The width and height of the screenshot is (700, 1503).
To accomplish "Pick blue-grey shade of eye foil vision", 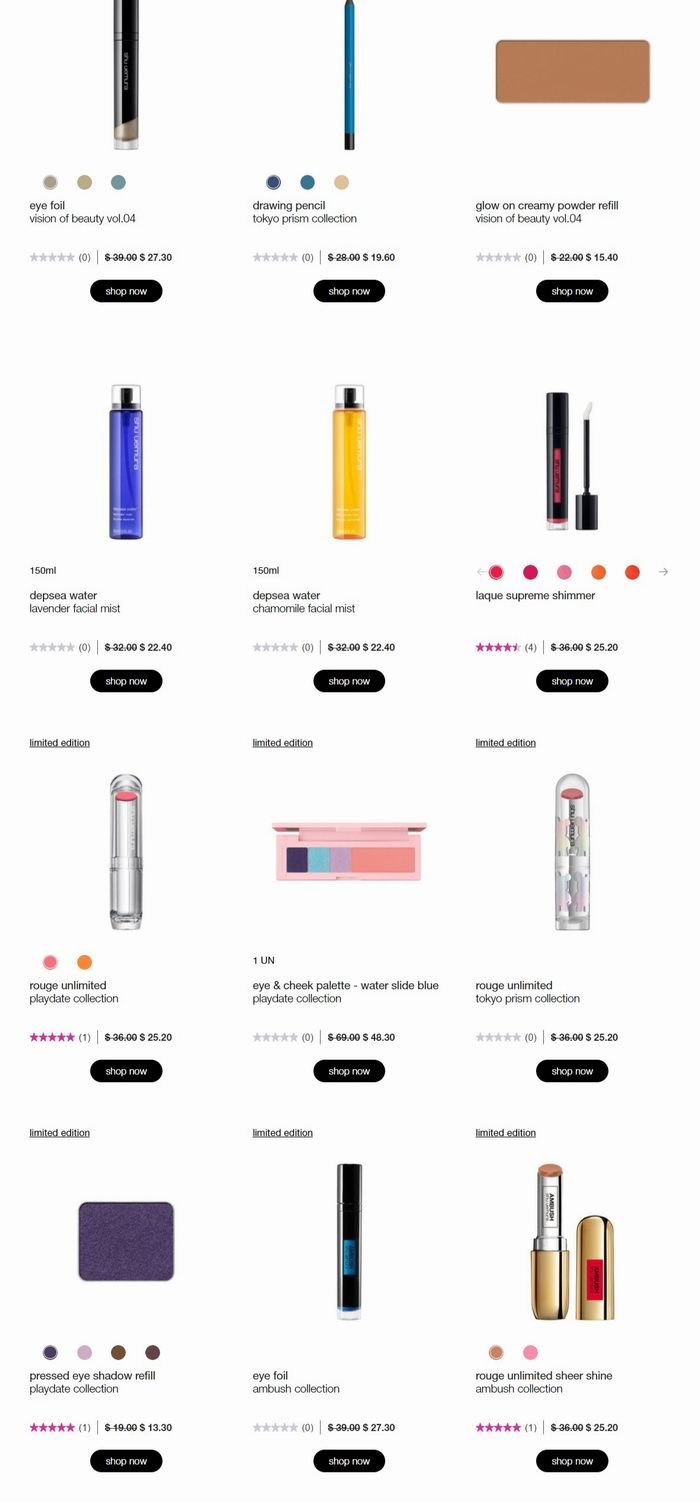I will pos(118,182).
